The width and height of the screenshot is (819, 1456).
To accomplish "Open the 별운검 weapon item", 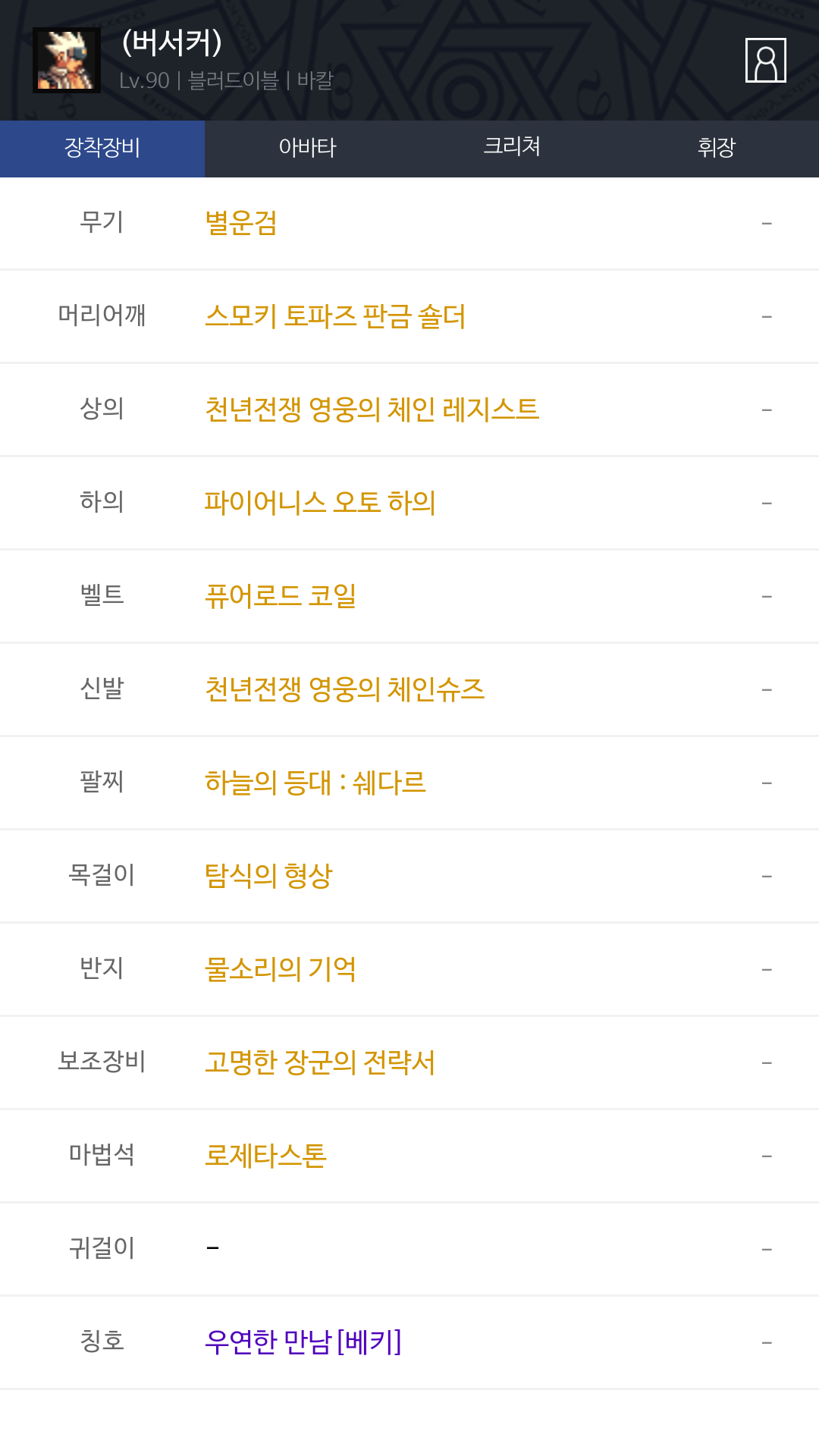I will click(x=241, y=223).
